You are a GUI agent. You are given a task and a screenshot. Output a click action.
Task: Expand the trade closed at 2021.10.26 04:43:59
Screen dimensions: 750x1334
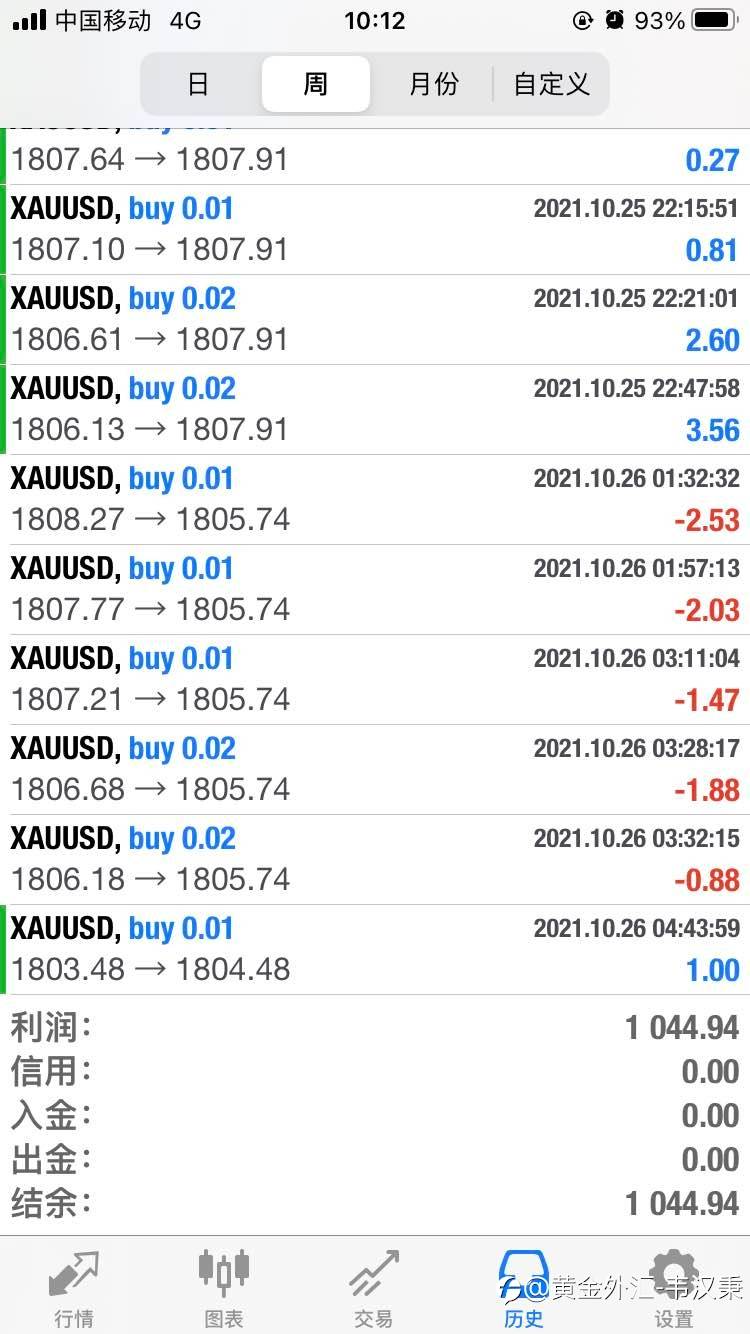tap(375, 950)
